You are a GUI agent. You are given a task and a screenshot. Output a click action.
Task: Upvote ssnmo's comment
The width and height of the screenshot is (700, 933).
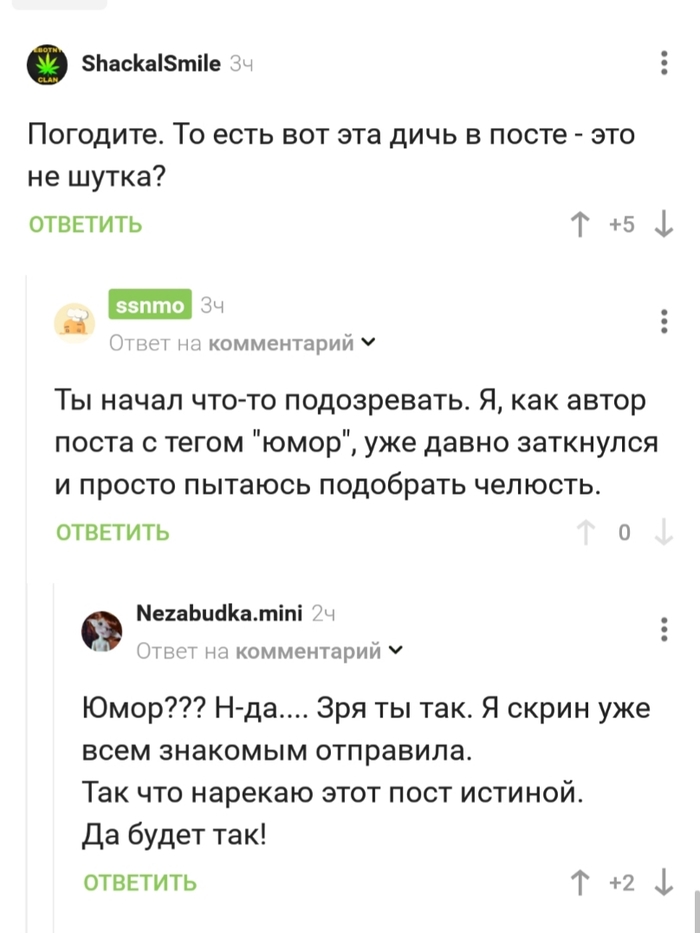(x=585, y=533)
